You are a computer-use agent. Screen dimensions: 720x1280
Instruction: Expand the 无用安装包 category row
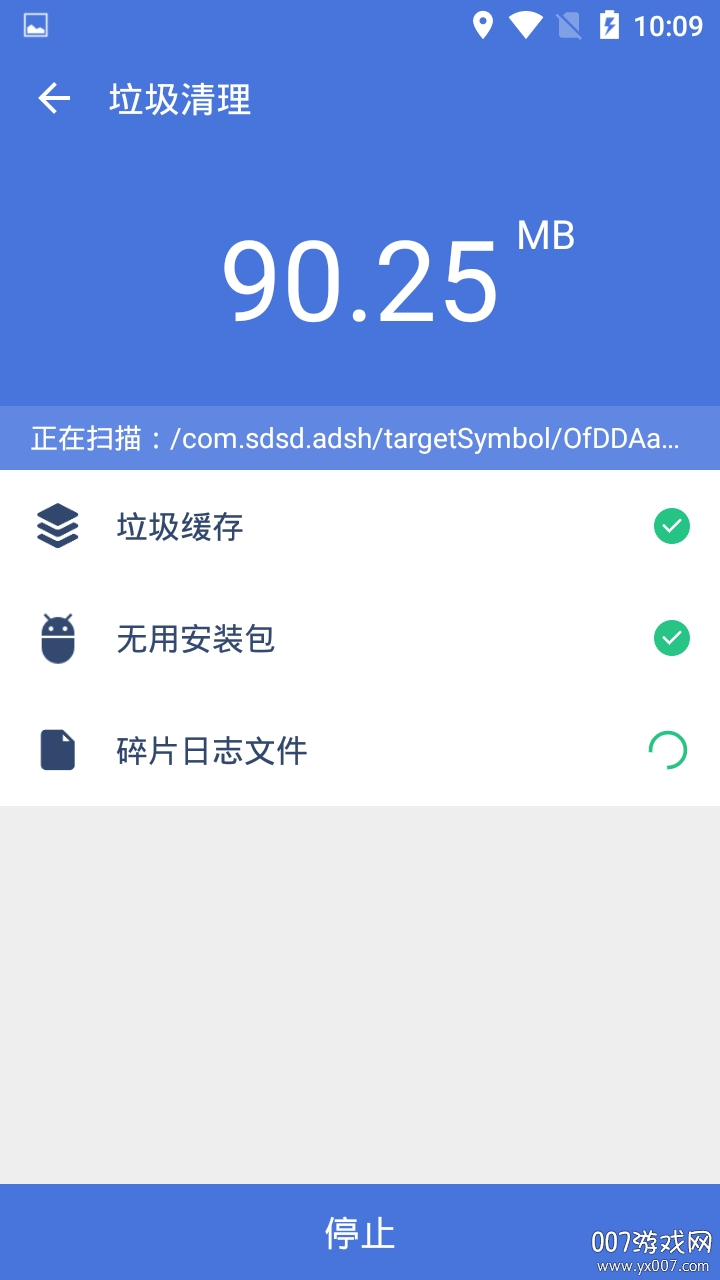360,638
